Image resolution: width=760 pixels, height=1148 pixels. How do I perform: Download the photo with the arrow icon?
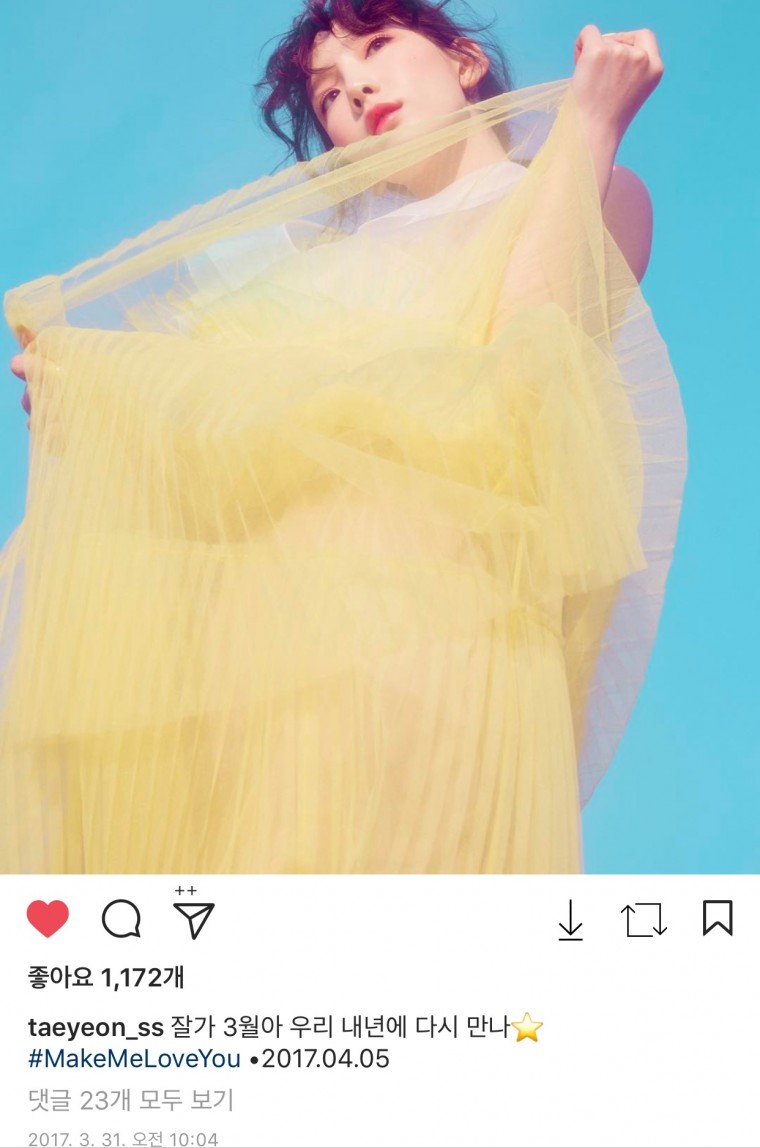[570, 920]
